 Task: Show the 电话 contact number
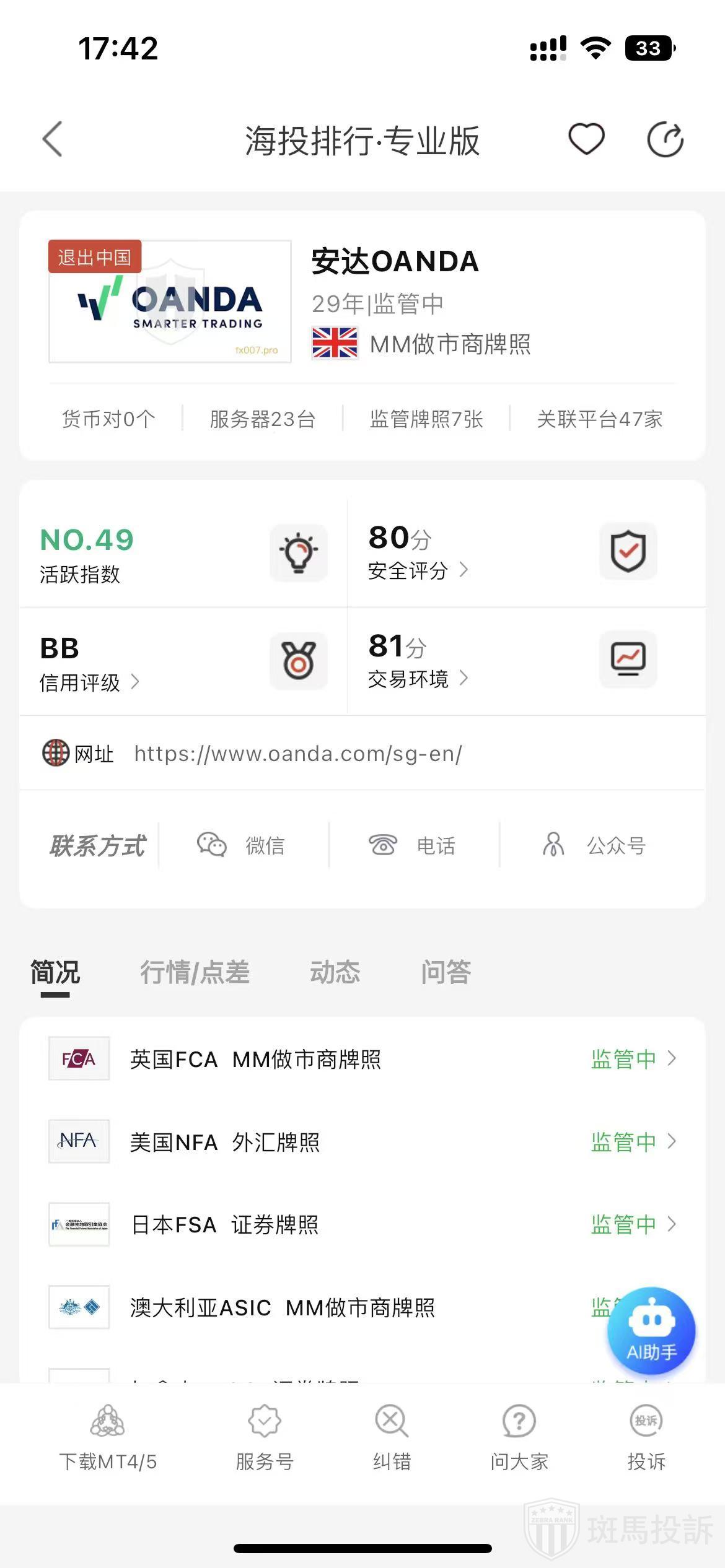pyautogui.click(x=413, y=845)
